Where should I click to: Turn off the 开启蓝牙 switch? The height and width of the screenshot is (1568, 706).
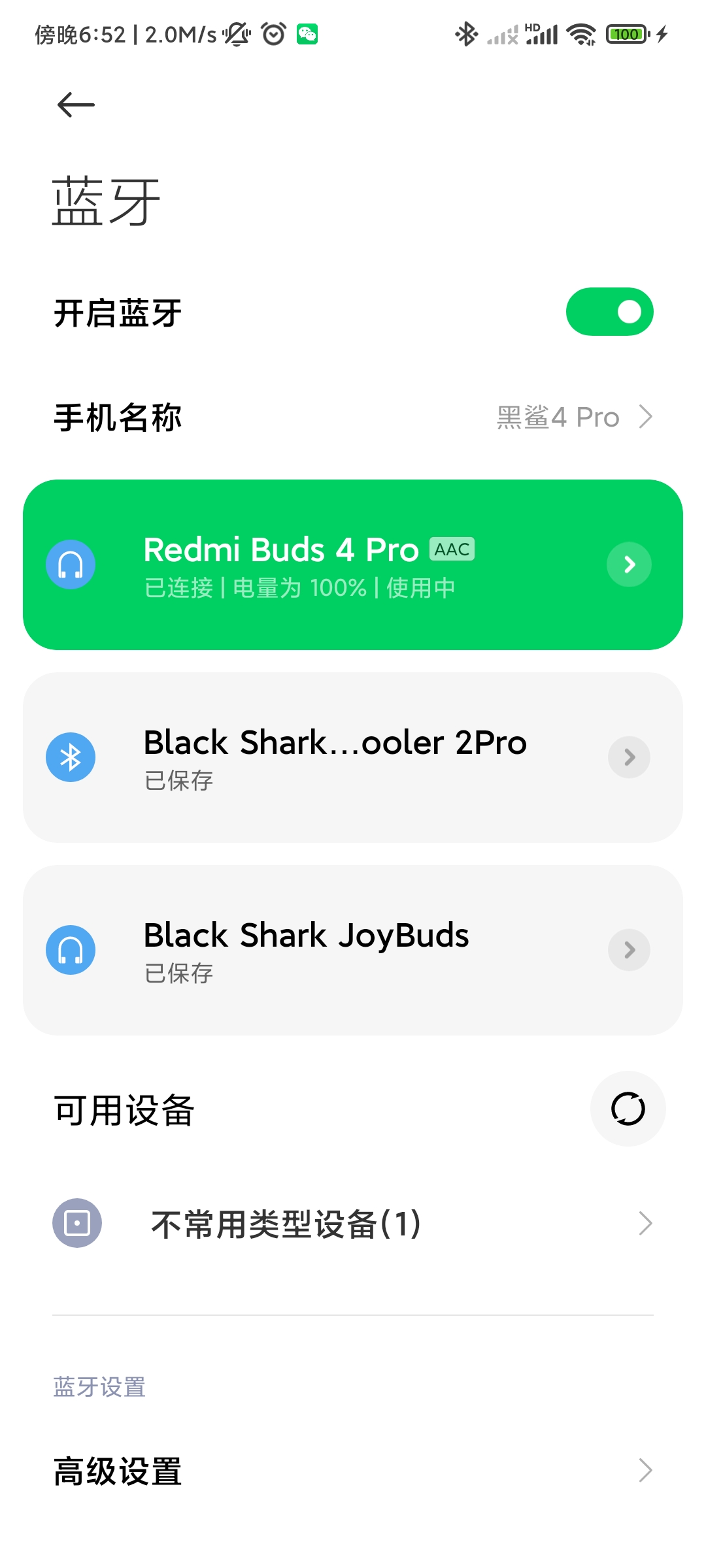pyautogui.click(x=609, y=312)
